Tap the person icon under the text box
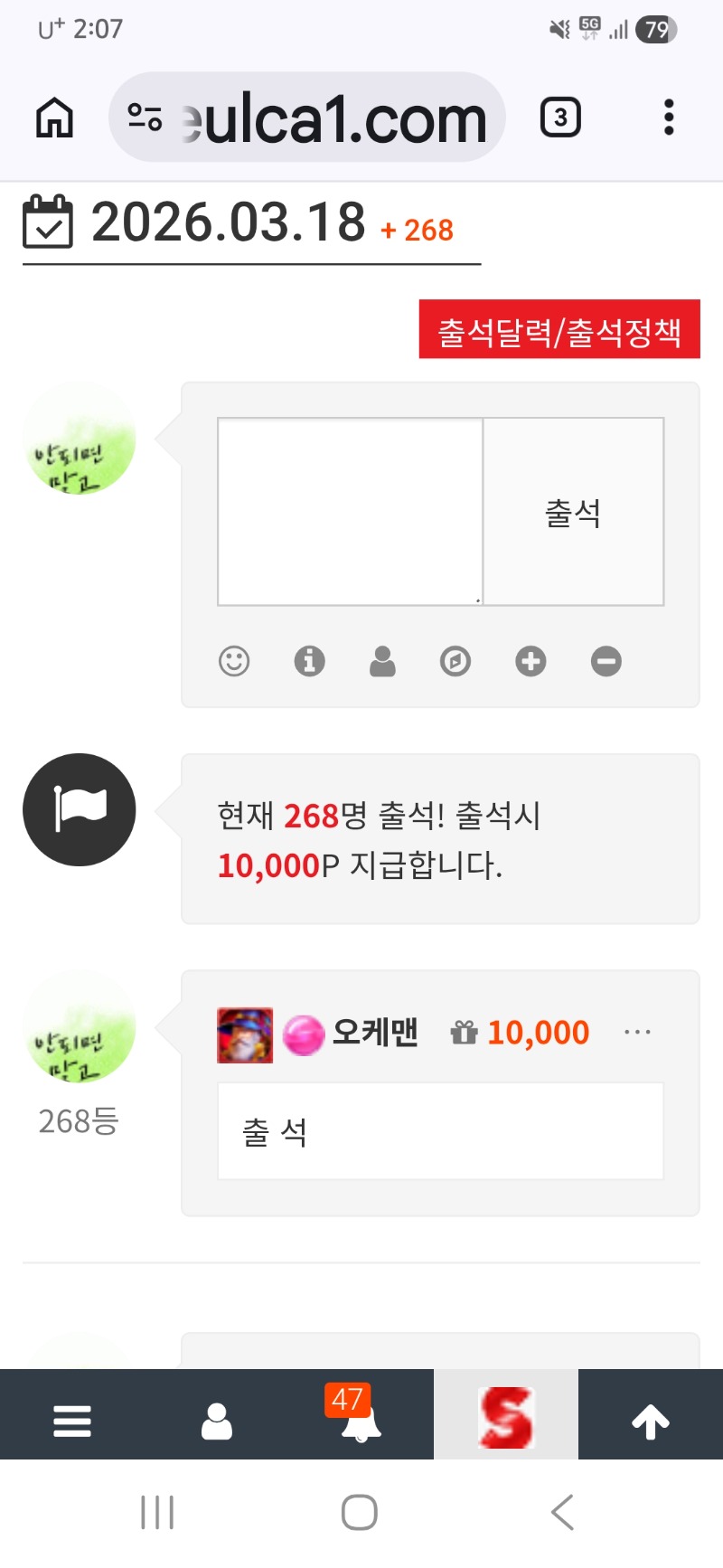The image size is (723, 1568). click(382, 661)
